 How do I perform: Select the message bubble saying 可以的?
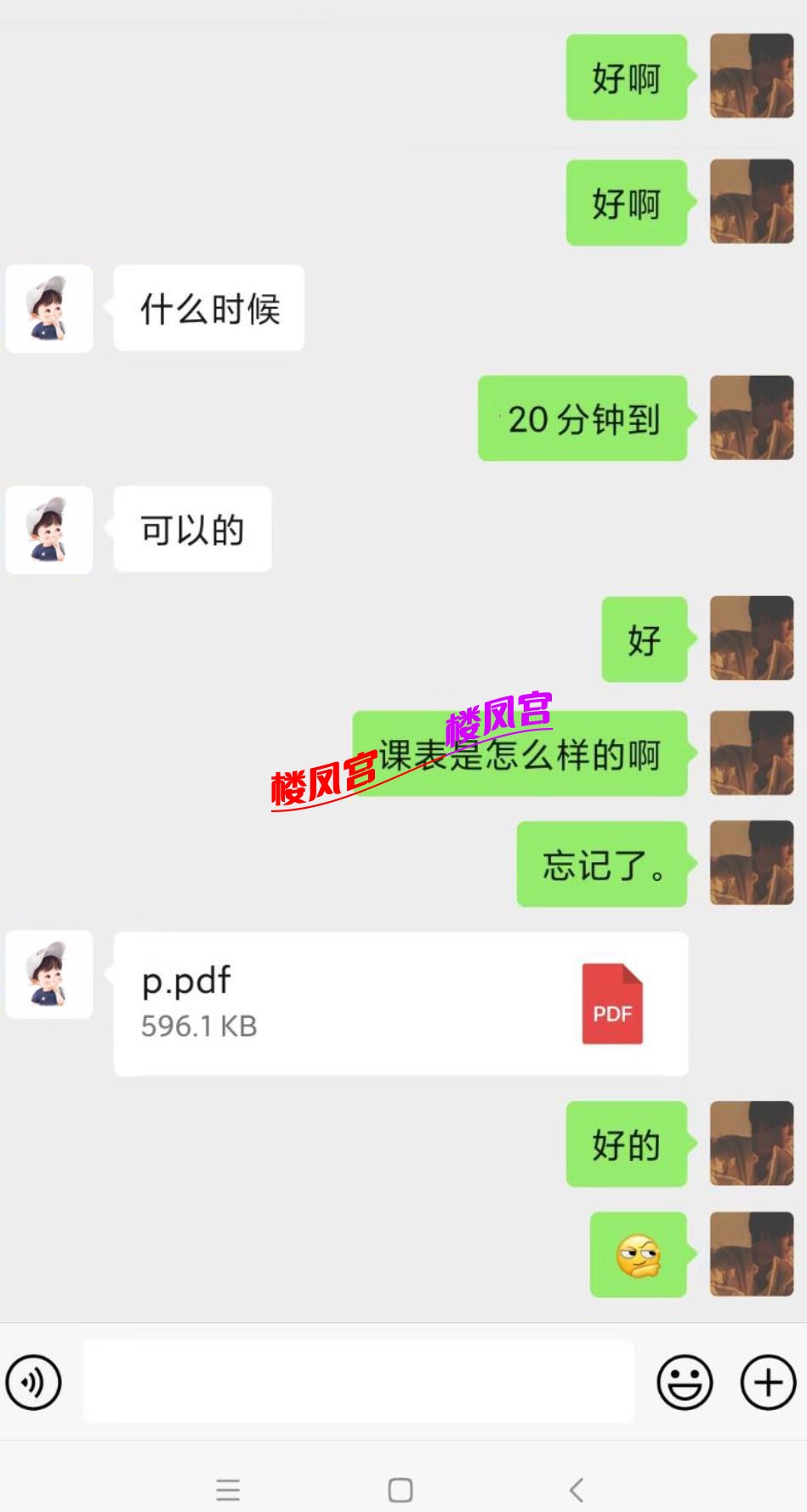pyautogui.click(x=191, y=529)
